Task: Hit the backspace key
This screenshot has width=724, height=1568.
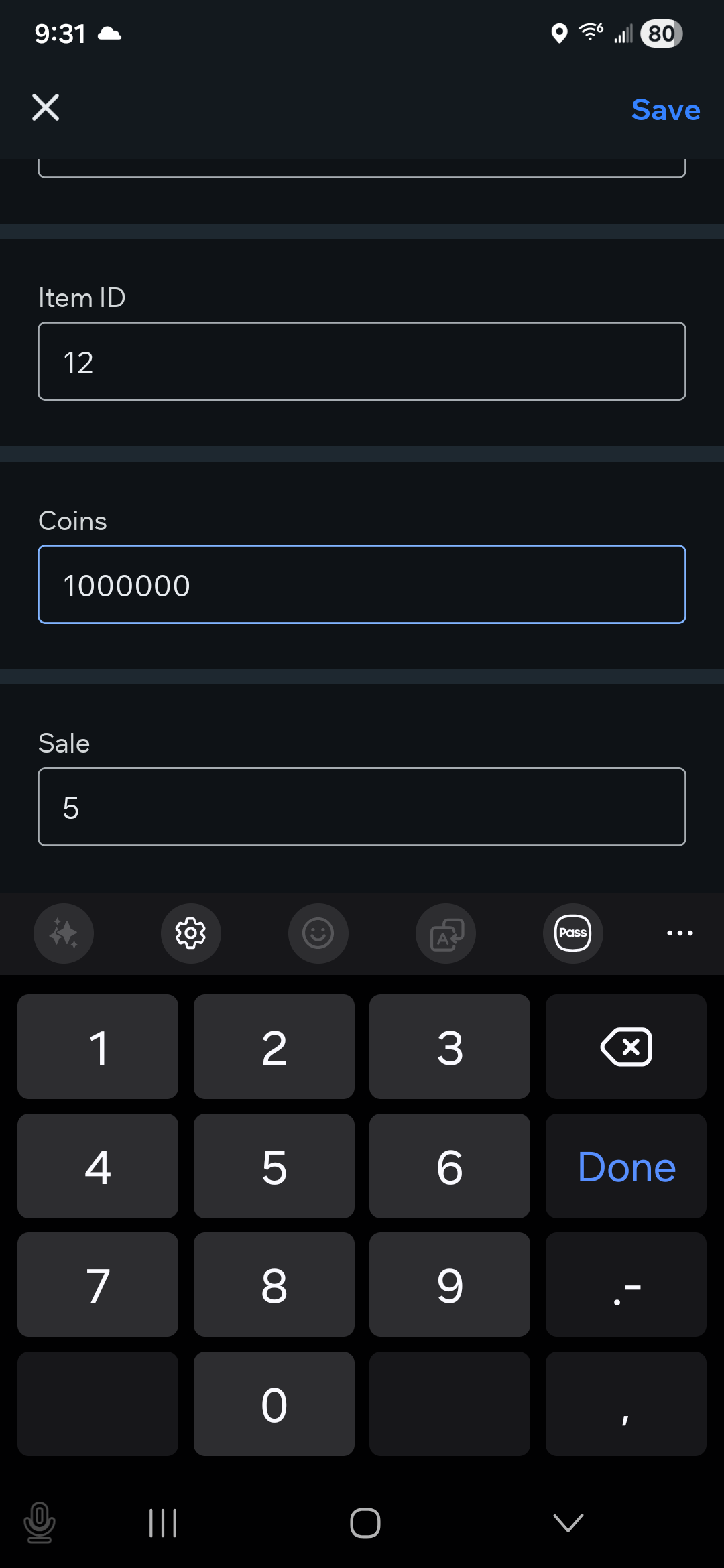Action: (626, 1047)
